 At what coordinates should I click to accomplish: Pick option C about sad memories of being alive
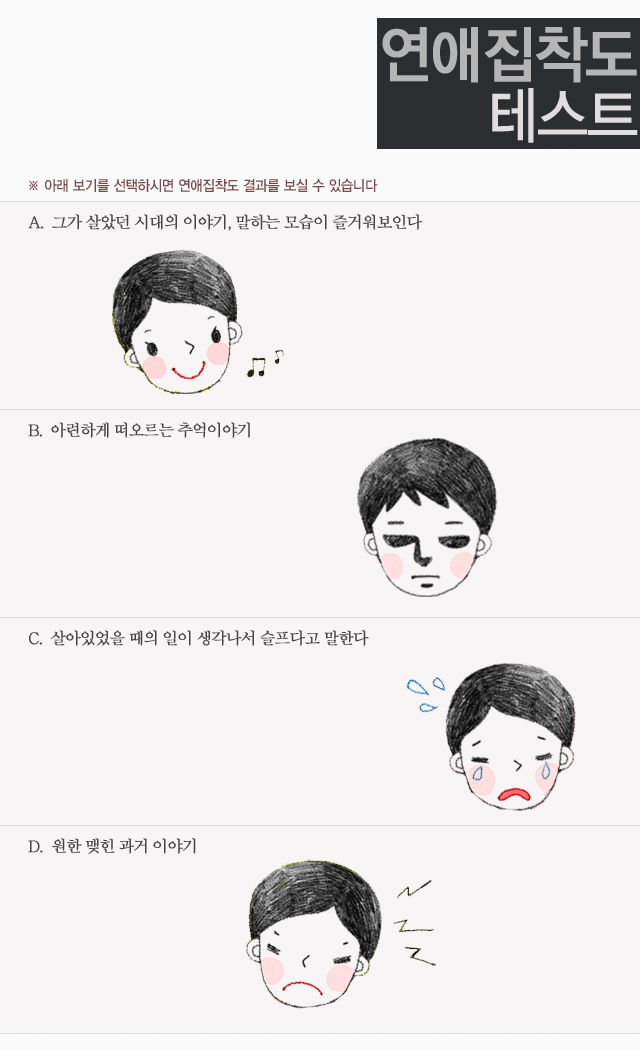(198, 638)
